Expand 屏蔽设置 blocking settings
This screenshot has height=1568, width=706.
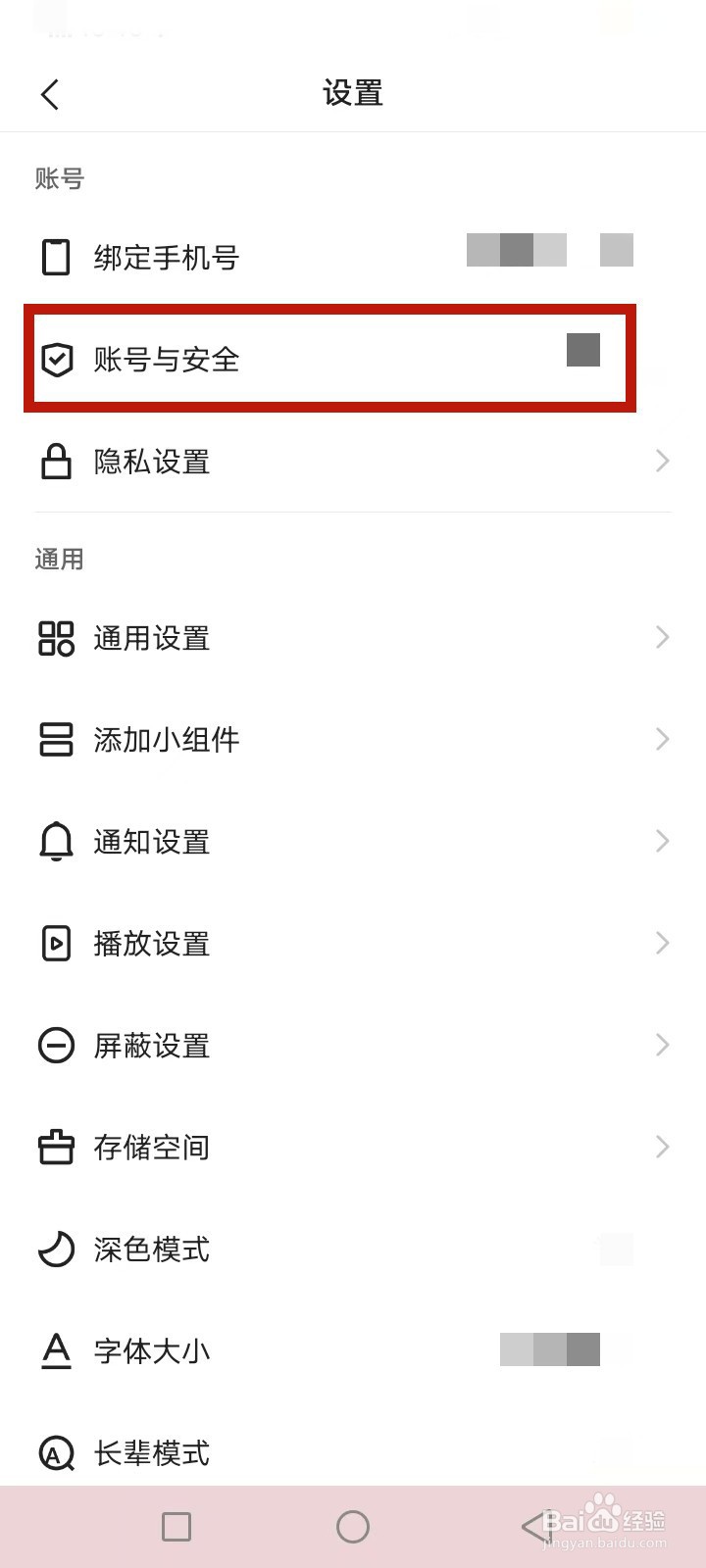point(662,1045)
